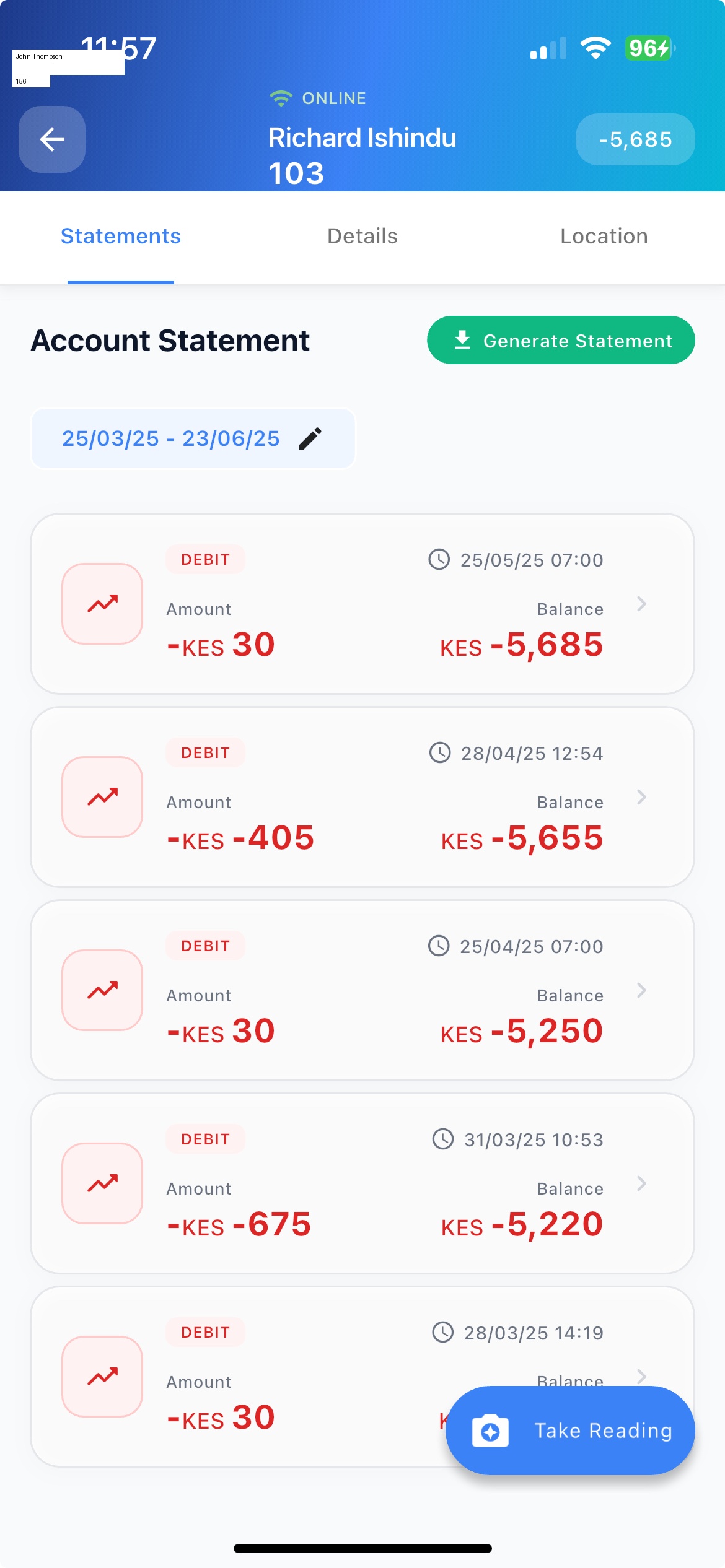This screenshot has width=725, height=1568.
Task: Expand the 28/04/25 transaction via its chevron
Action: (x=641, y=798)
